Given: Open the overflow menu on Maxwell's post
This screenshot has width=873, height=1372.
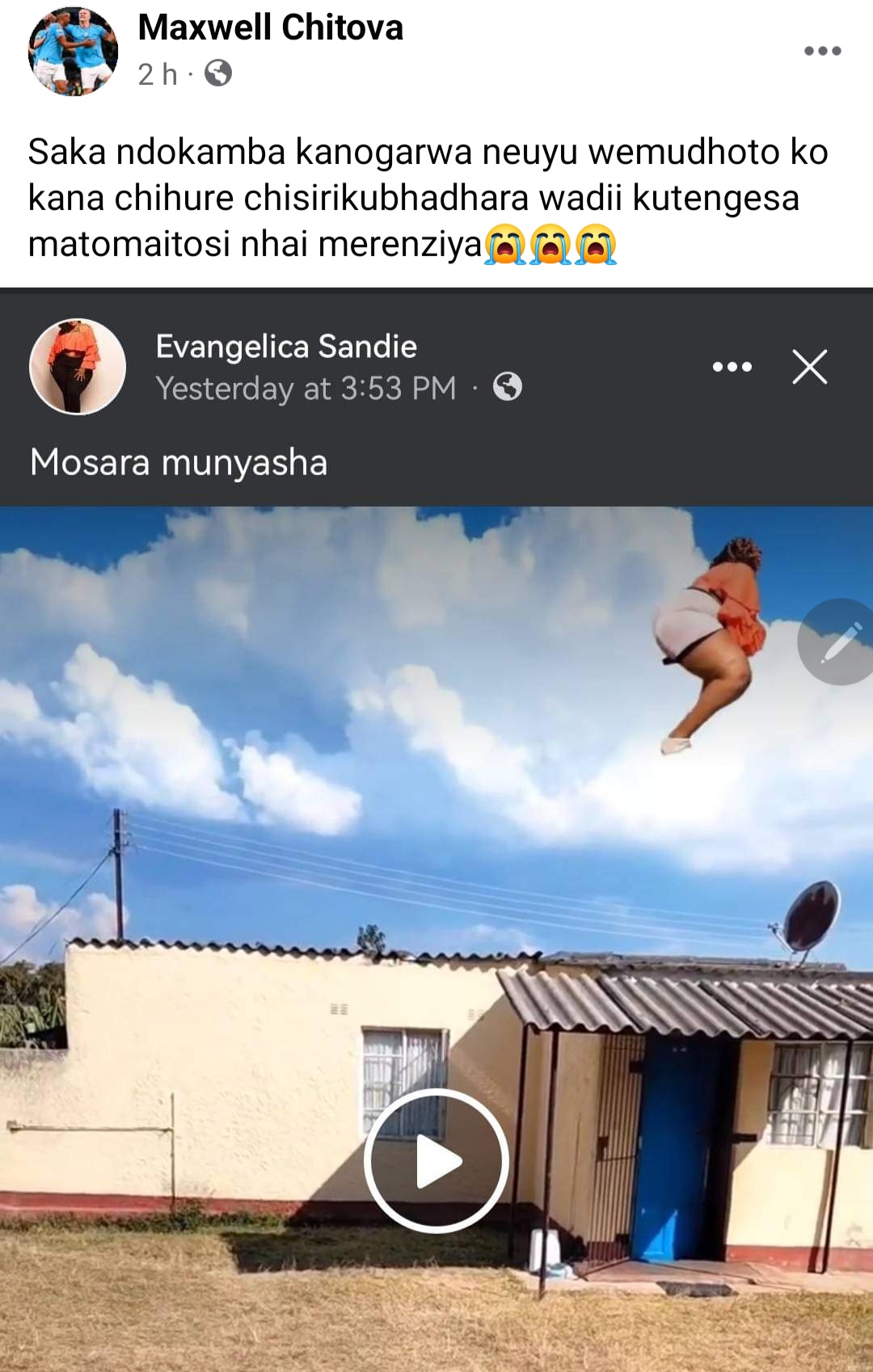Looking at the screenshot, I should (x=822, y=51).
